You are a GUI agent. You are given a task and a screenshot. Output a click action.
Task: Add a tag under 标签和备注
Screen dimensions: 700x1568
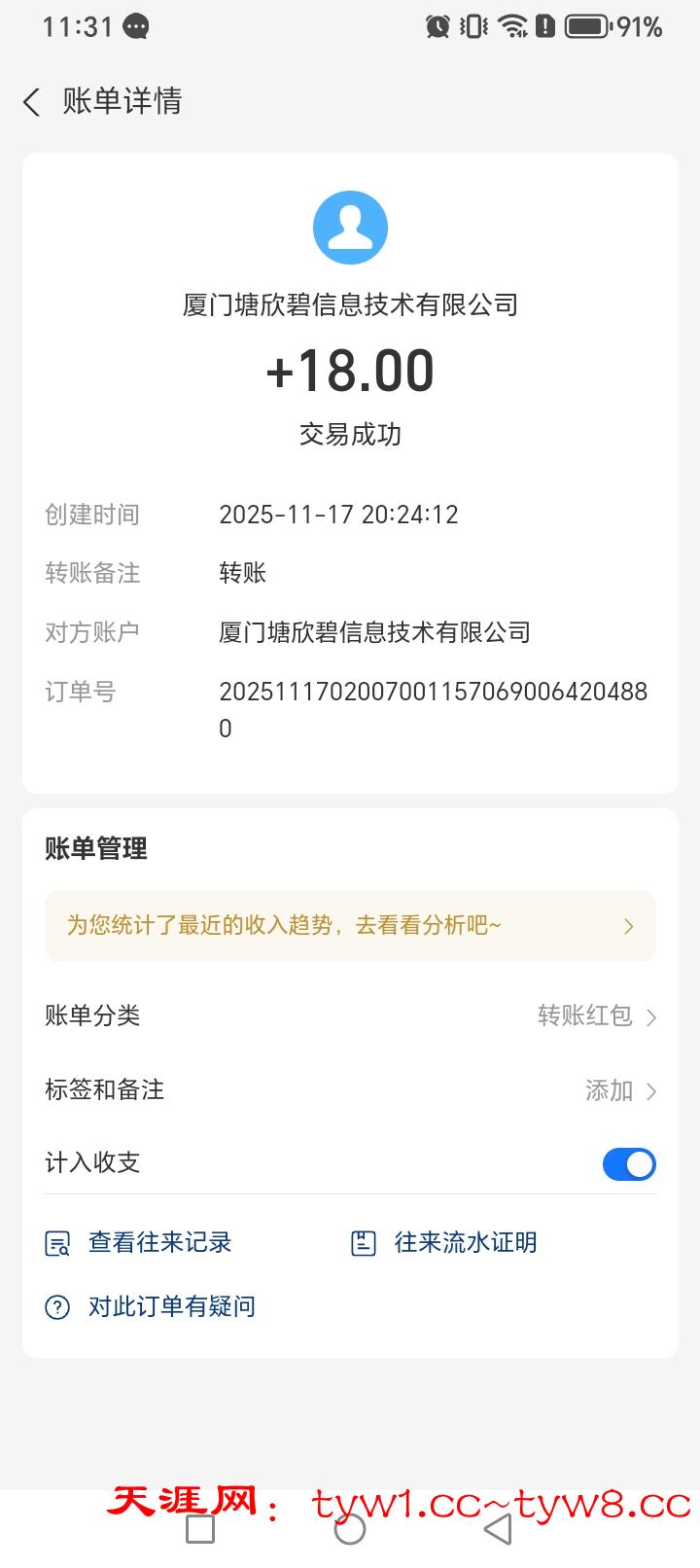pos(620,1090)
